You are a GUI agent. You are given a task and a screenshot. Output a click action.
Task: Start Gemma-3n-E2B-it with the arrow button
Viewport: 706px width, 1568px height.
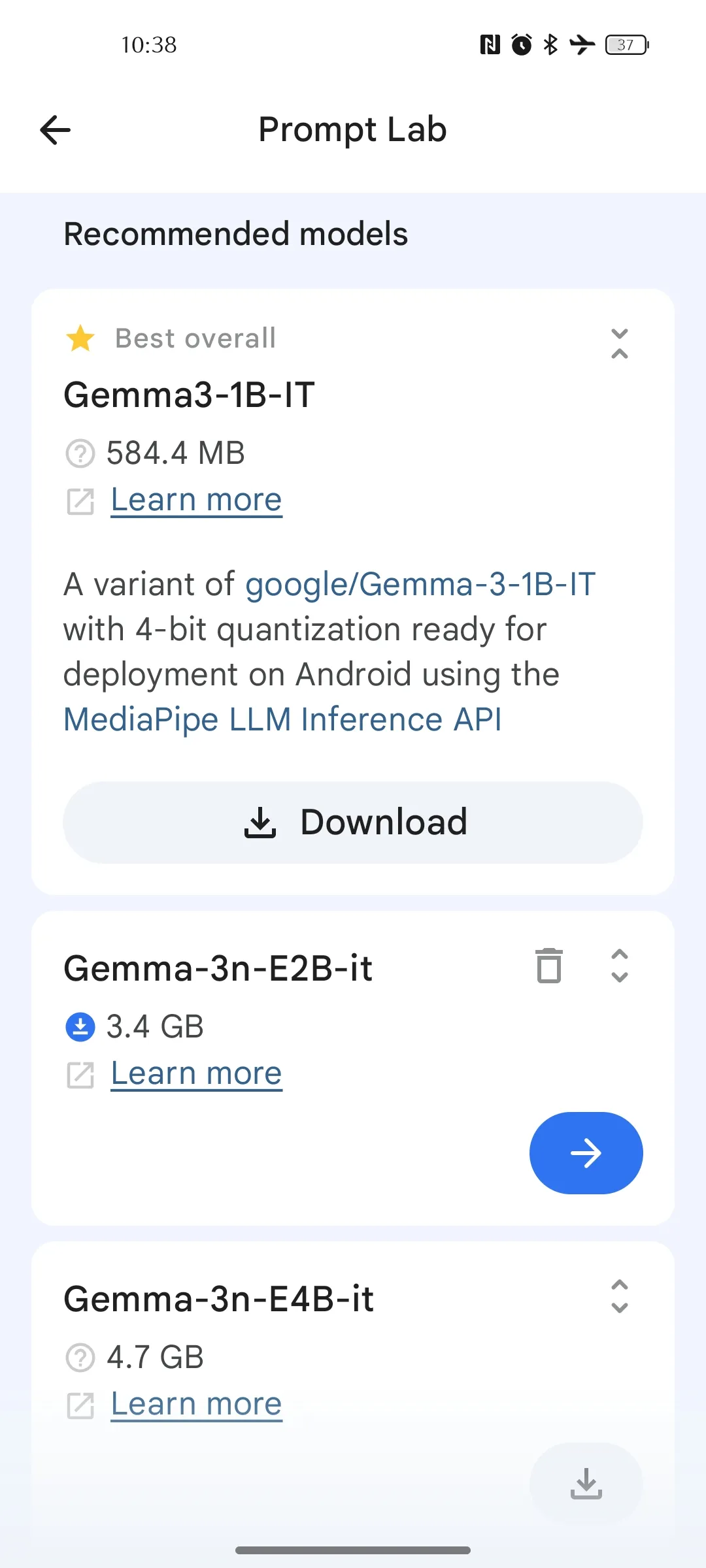click(586, 1153)
